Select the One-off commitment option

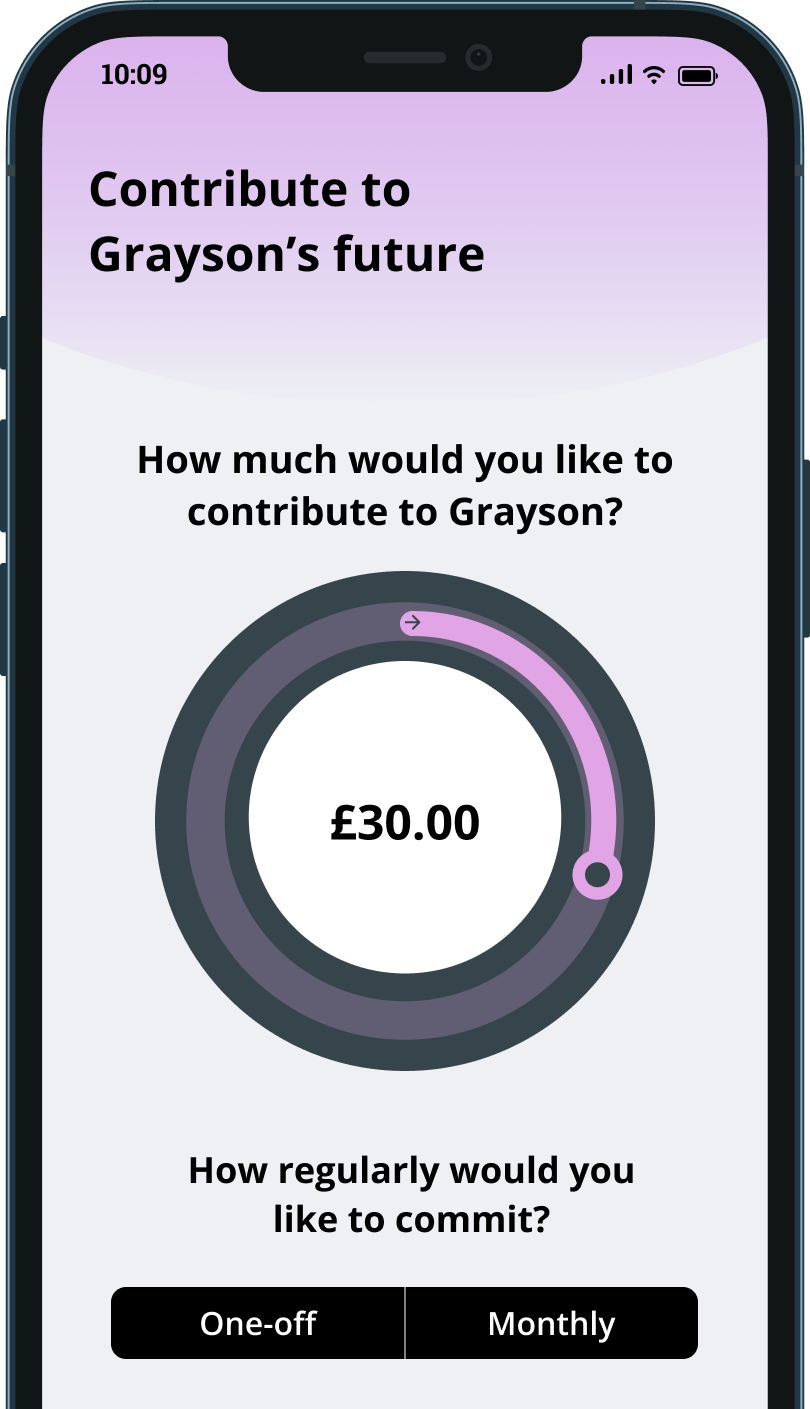[258, 1323]
